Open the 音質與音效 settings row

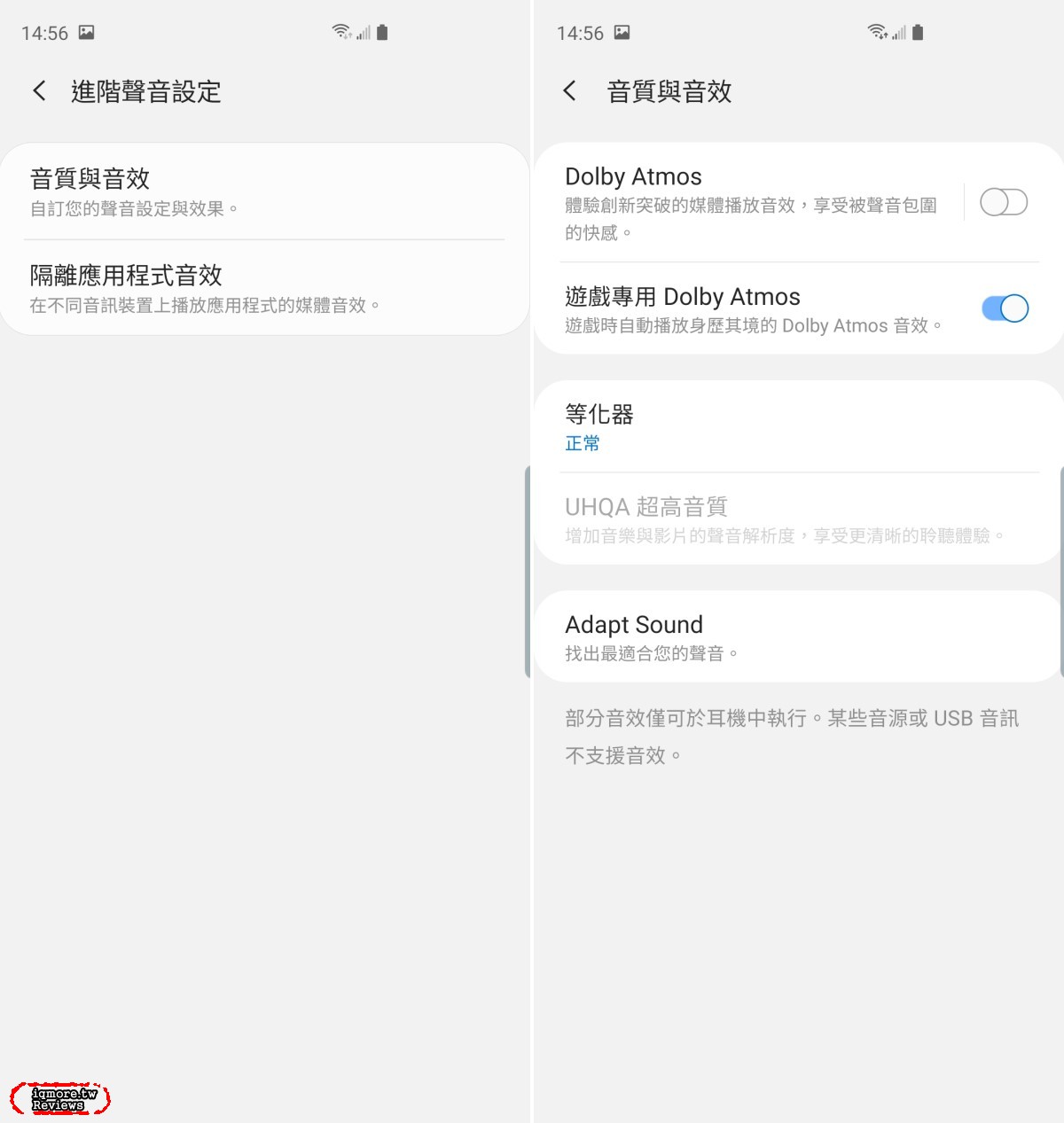(264, 191)
